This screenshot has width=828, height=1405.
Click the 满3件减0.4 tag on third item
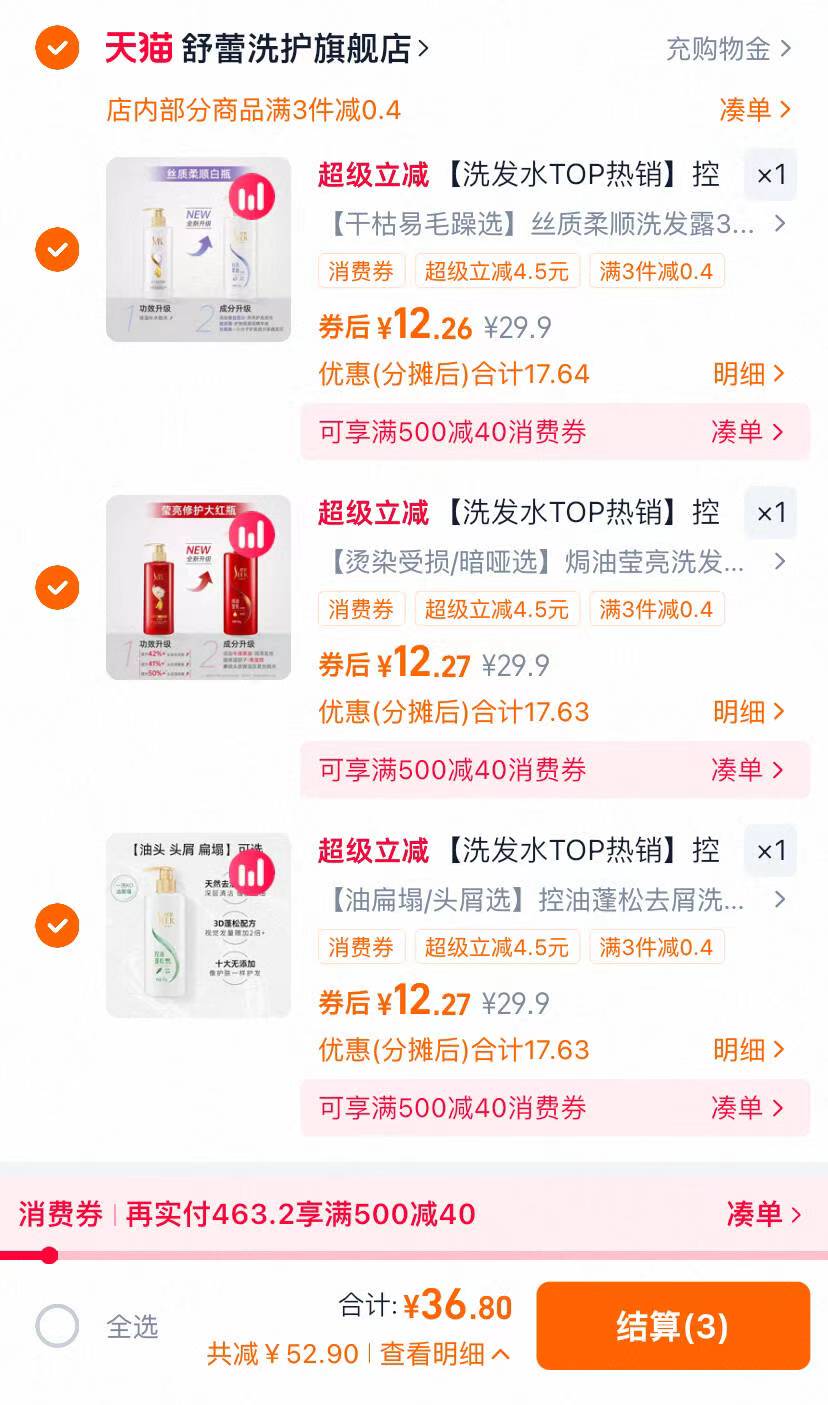point(658,946)
